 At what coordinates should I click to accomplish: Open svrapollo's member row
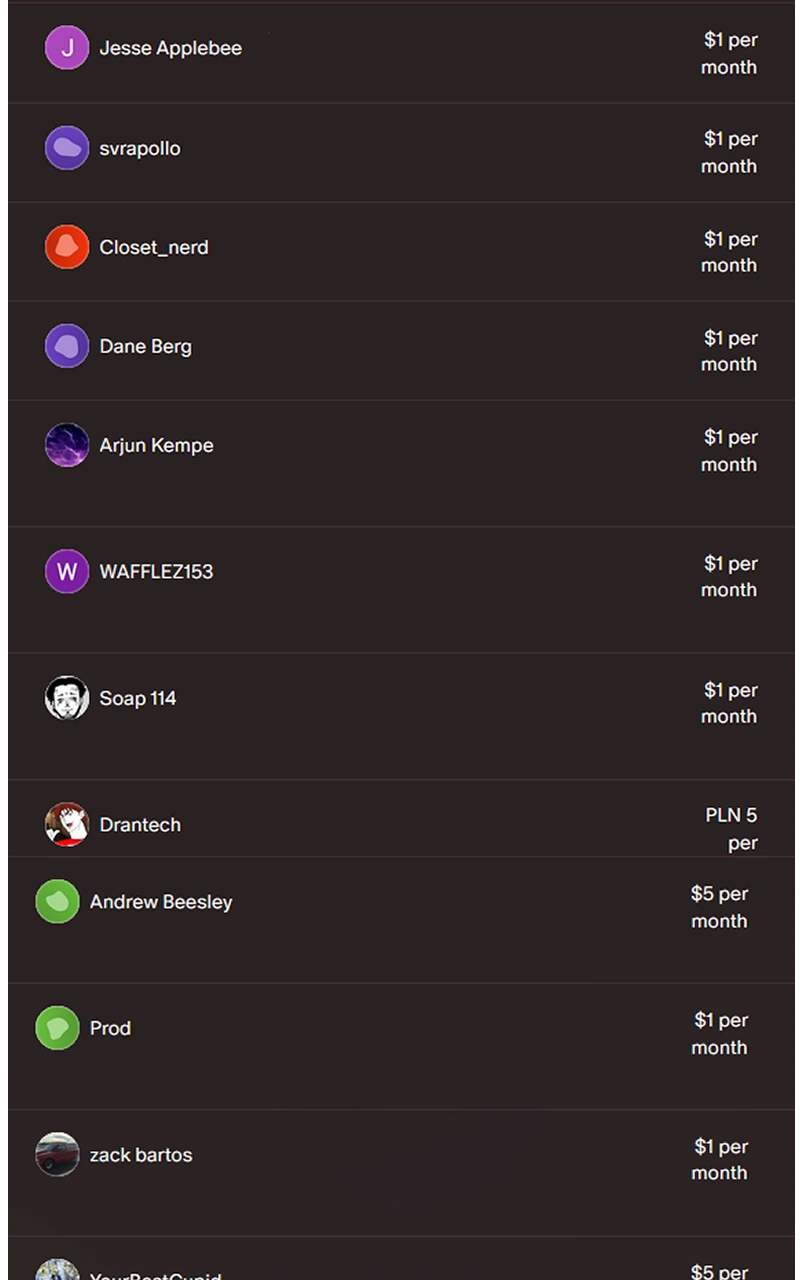click(x=401, y=152)
